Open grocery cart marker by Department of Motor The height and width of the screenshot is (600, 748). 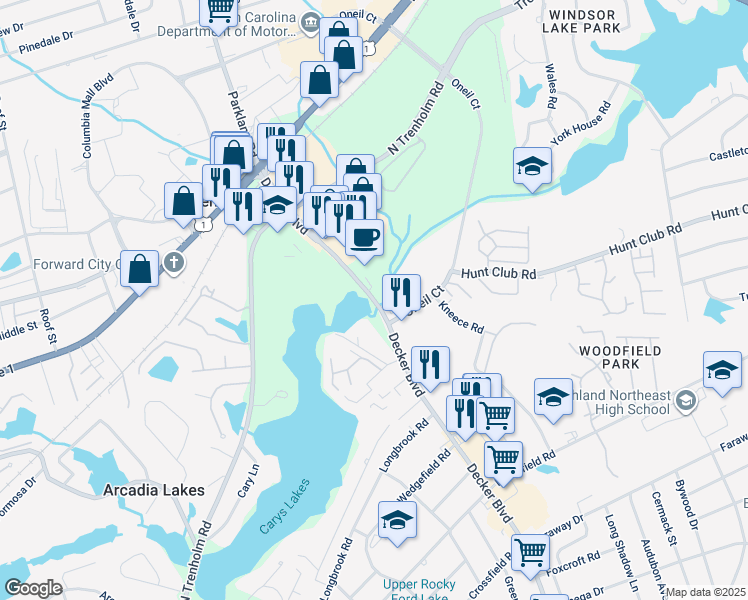pyautogui.click(x=219, y=11)
